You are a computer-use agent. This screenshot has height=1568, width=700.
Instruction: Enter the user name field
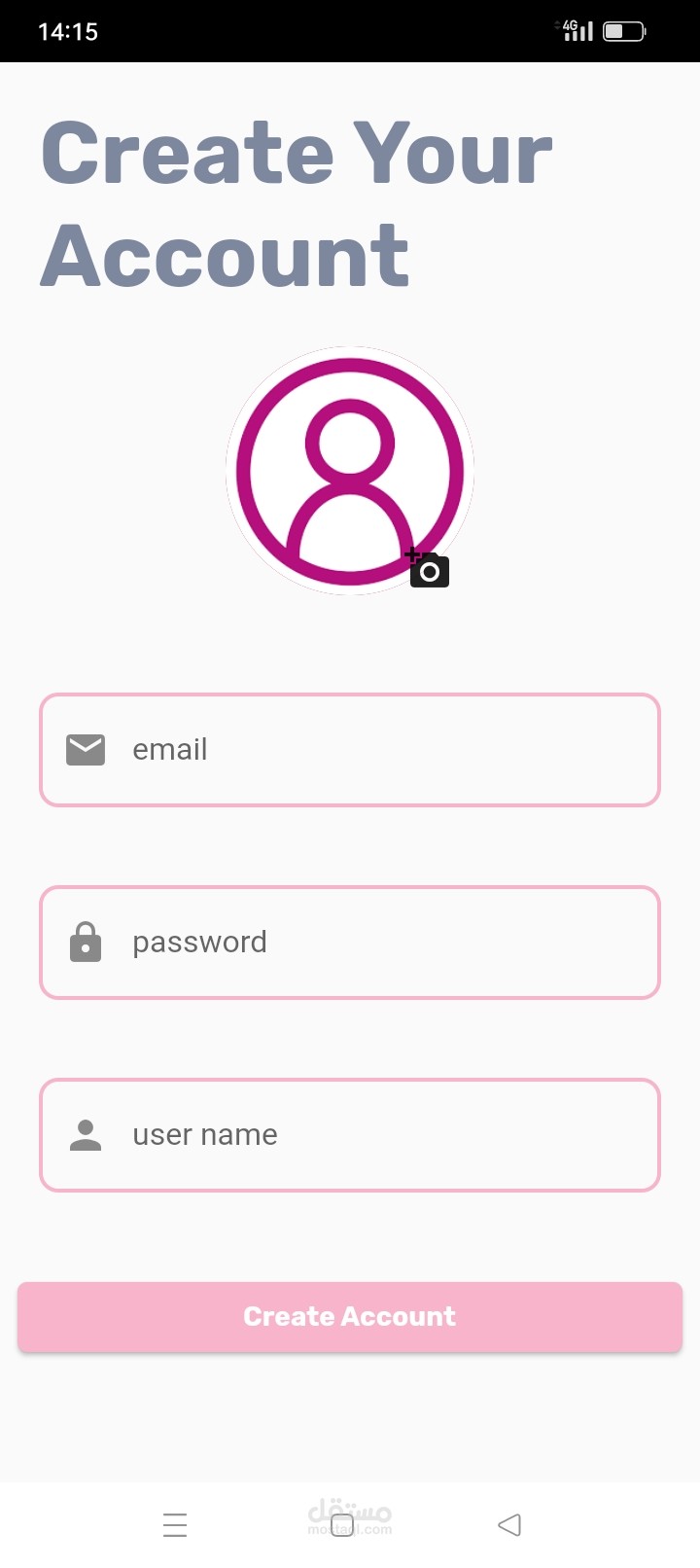350,1135
